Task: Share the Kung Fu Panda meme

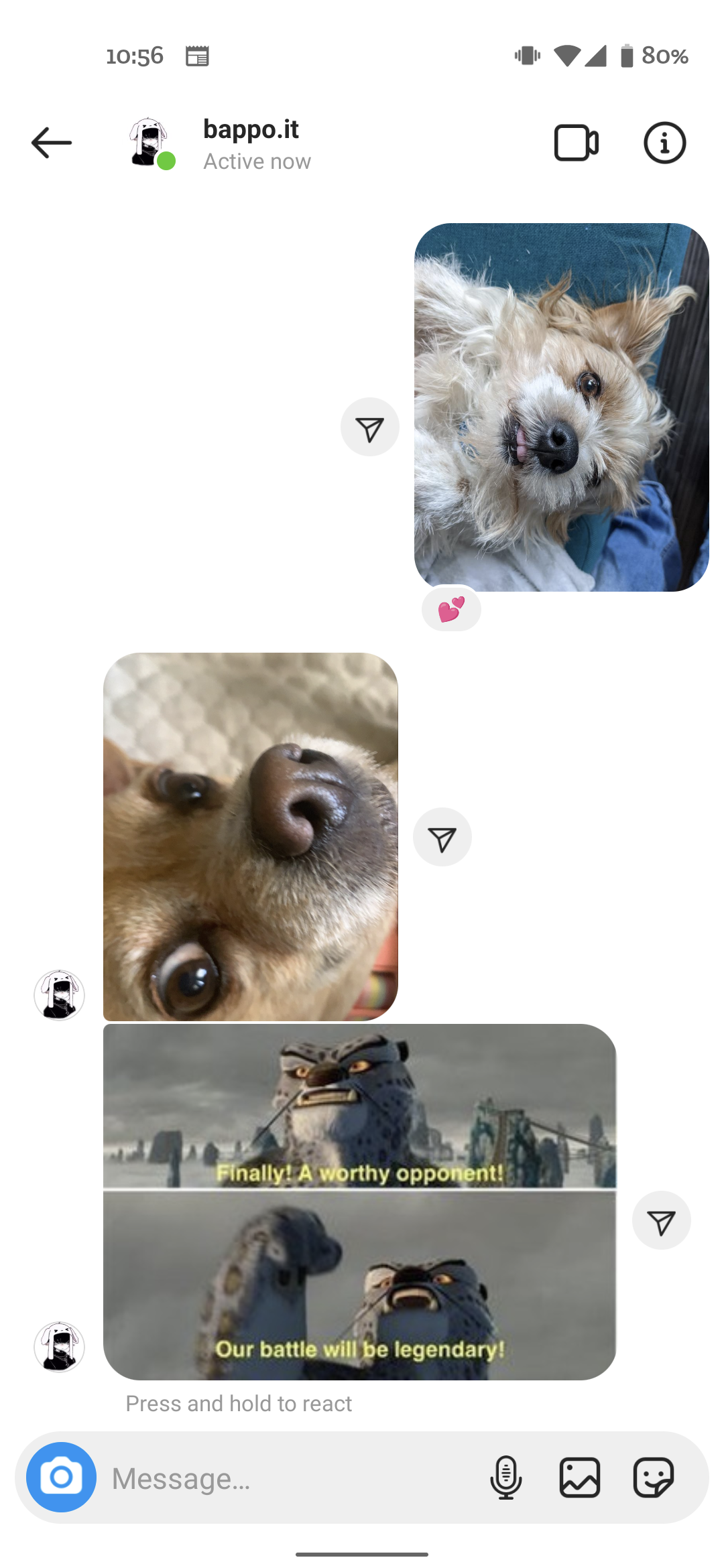Action: click(x=662, y=1220)
